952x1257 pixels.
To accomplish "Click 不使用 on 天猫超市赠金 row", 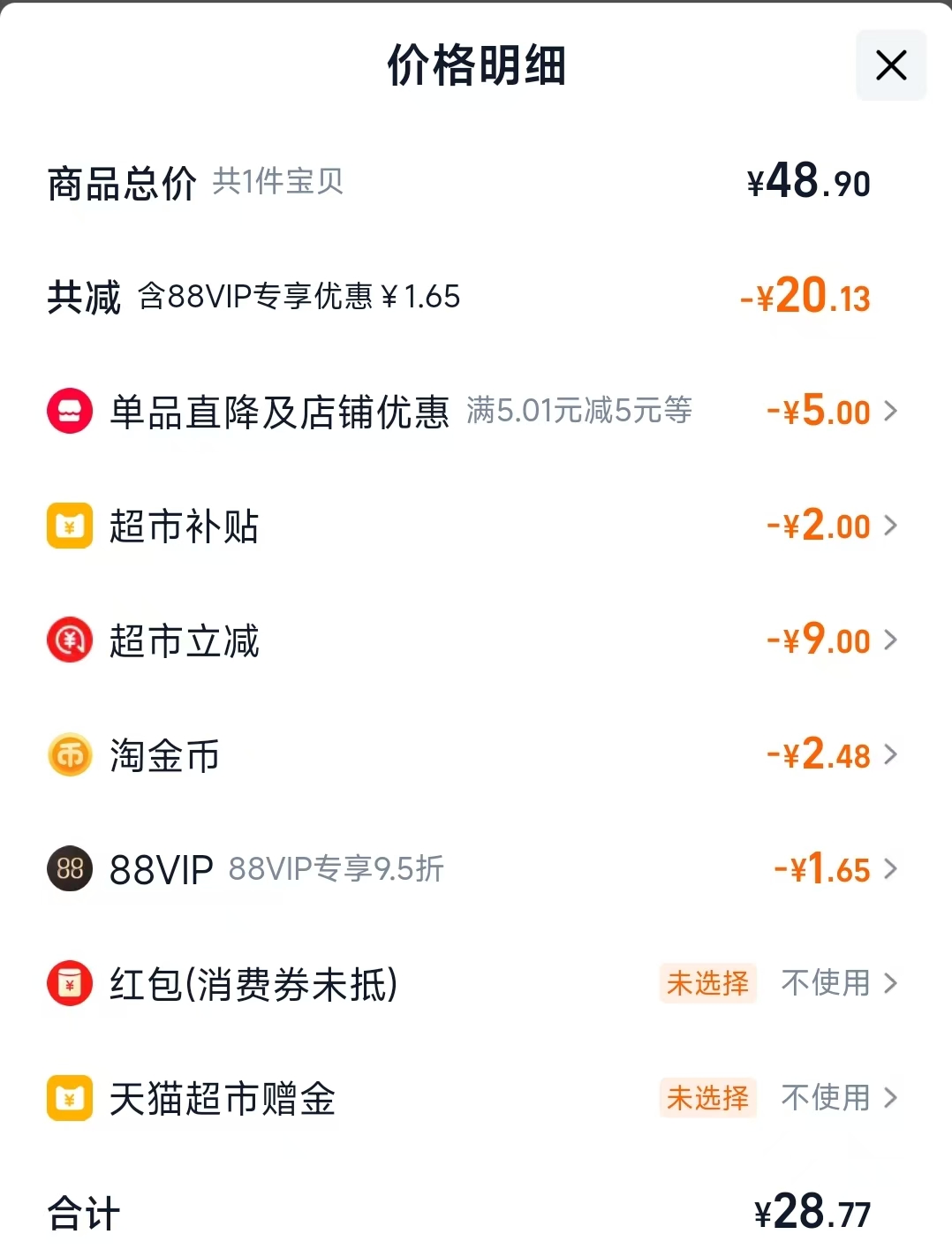I will (x=827, y=1098).
